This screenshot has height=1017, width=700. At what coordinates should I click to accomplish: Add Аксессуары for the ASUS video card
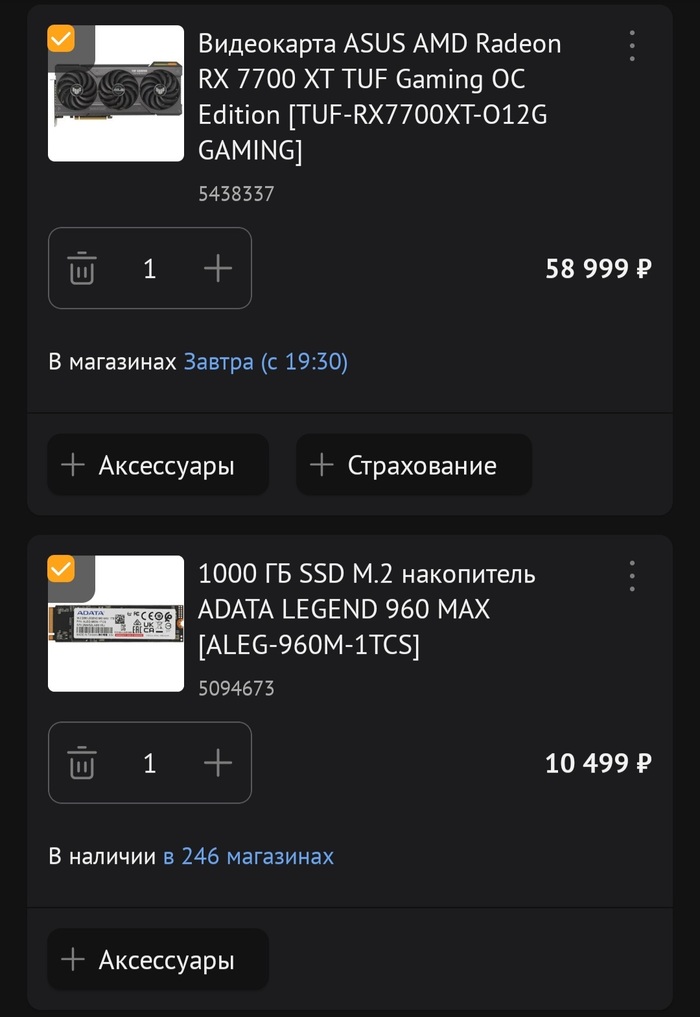click(x=158, y=465)
